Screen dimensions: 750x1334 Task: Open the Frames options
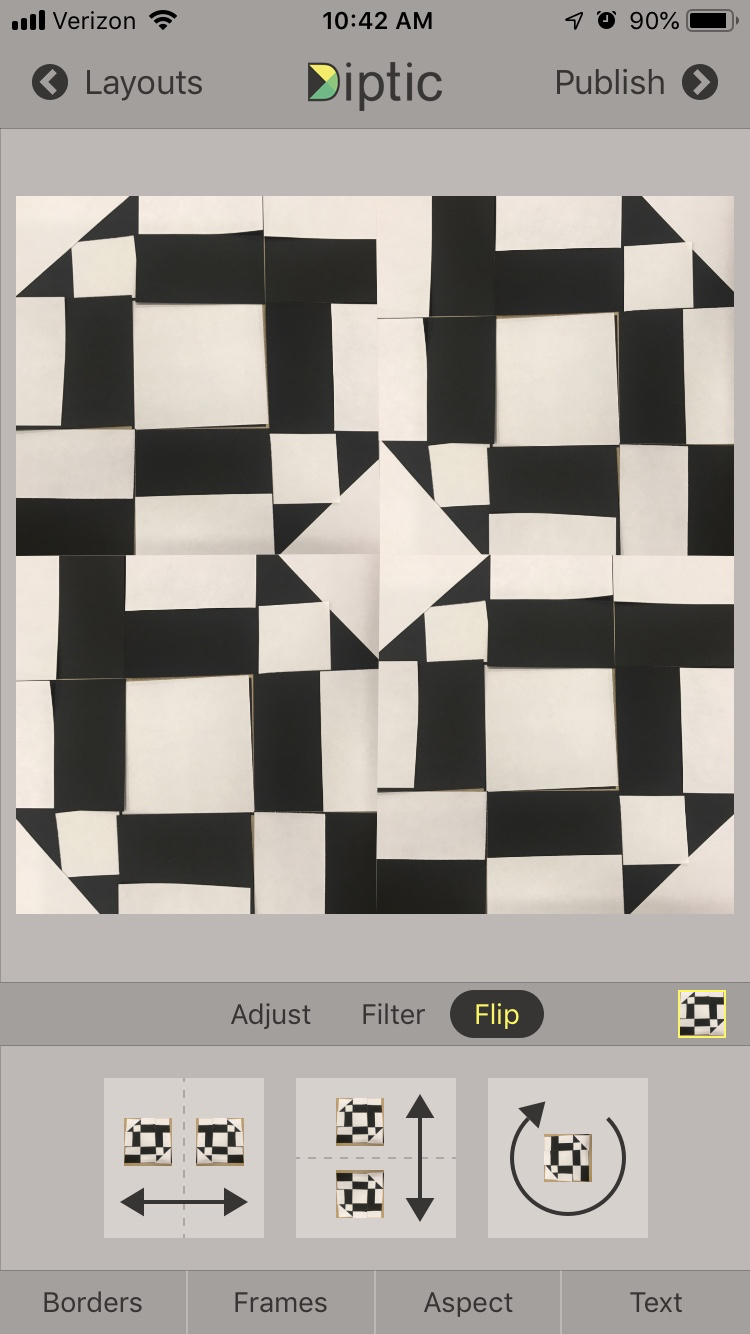pyautogui.click(x=280, y=1302)
